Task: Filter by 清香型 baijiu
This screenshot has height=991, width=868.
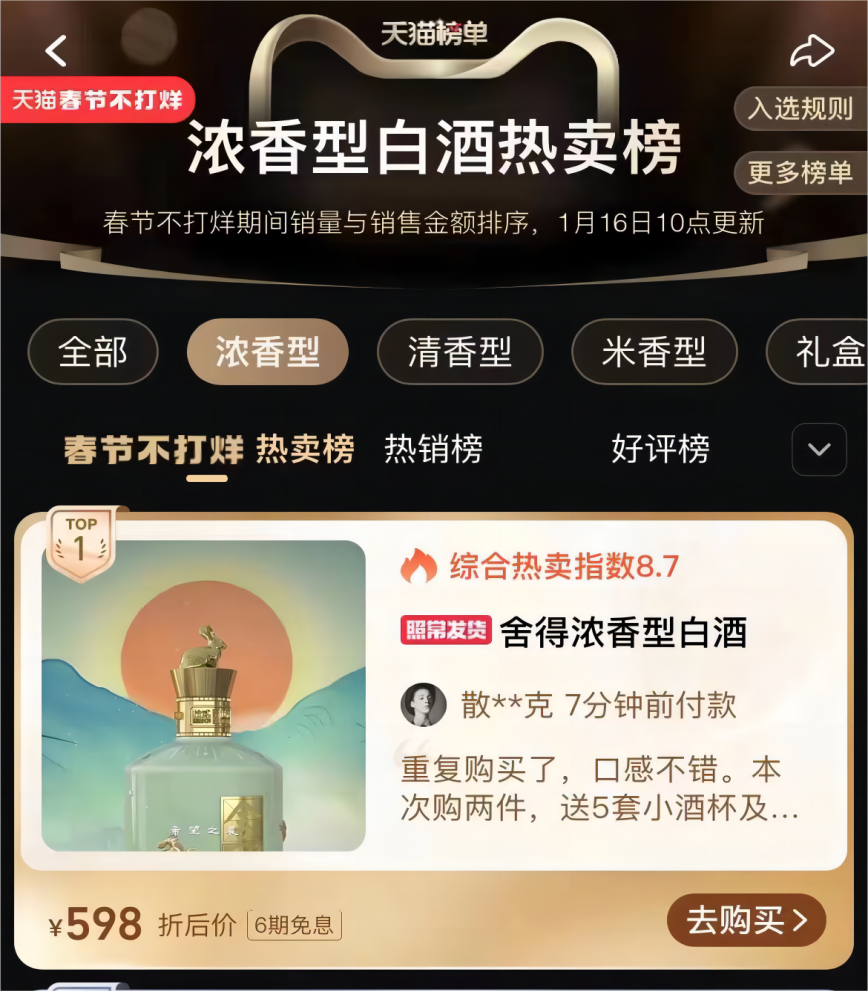Action: pyautogui.click(x=459, y=352)
